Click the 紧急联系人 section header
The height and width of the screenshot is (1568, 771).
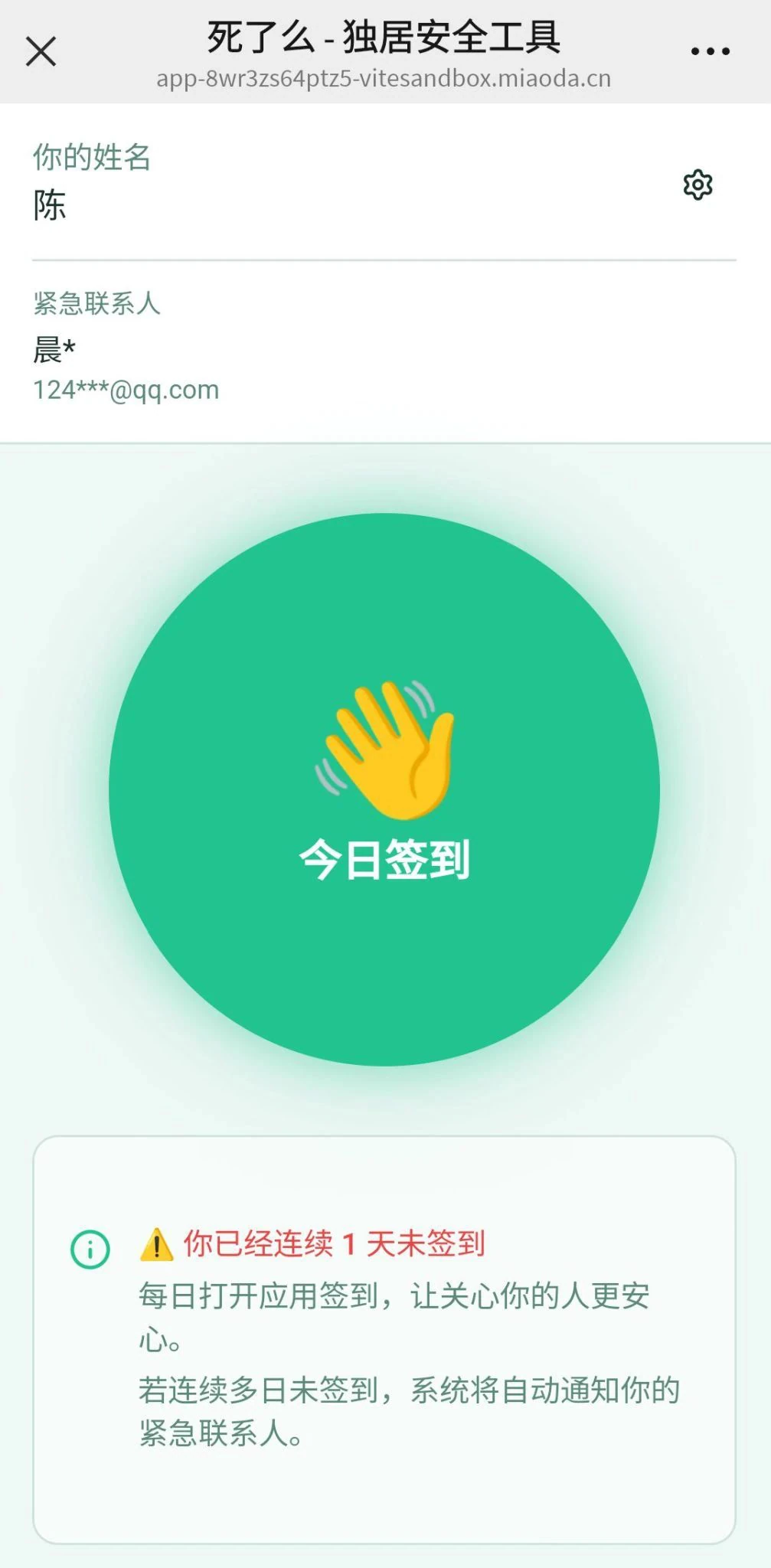pyautogui.click(x=98, y=302)
